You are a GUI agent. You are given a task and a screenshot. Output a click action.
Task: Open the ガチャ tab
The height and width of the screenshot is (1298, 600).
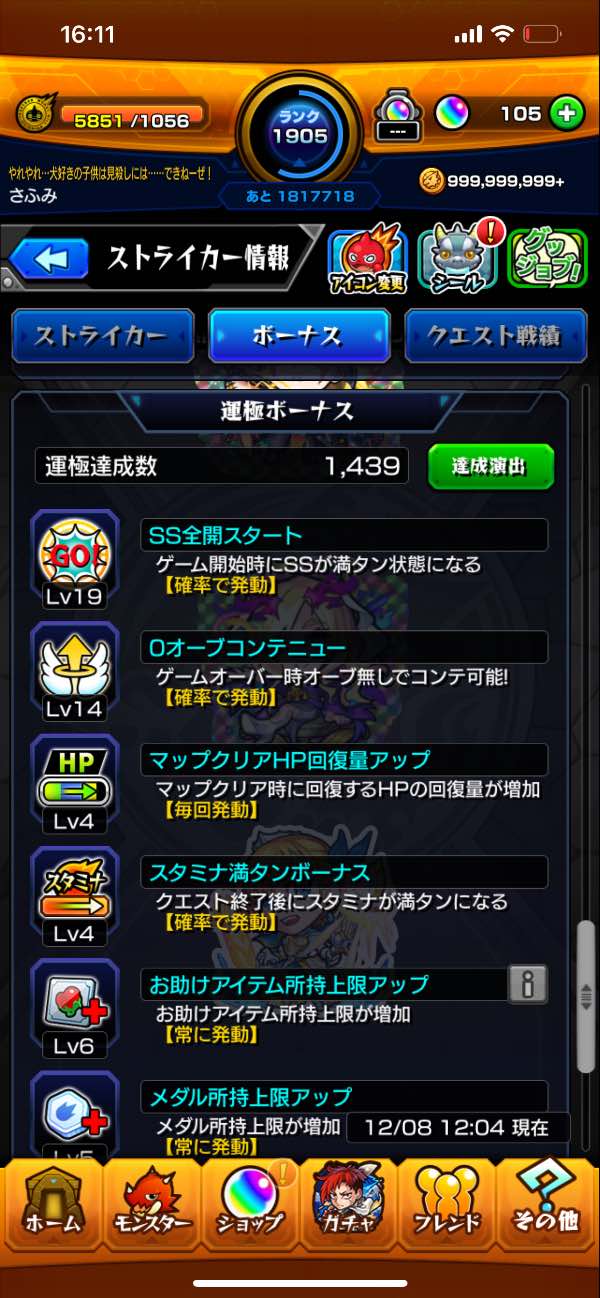click(349, 1202)
